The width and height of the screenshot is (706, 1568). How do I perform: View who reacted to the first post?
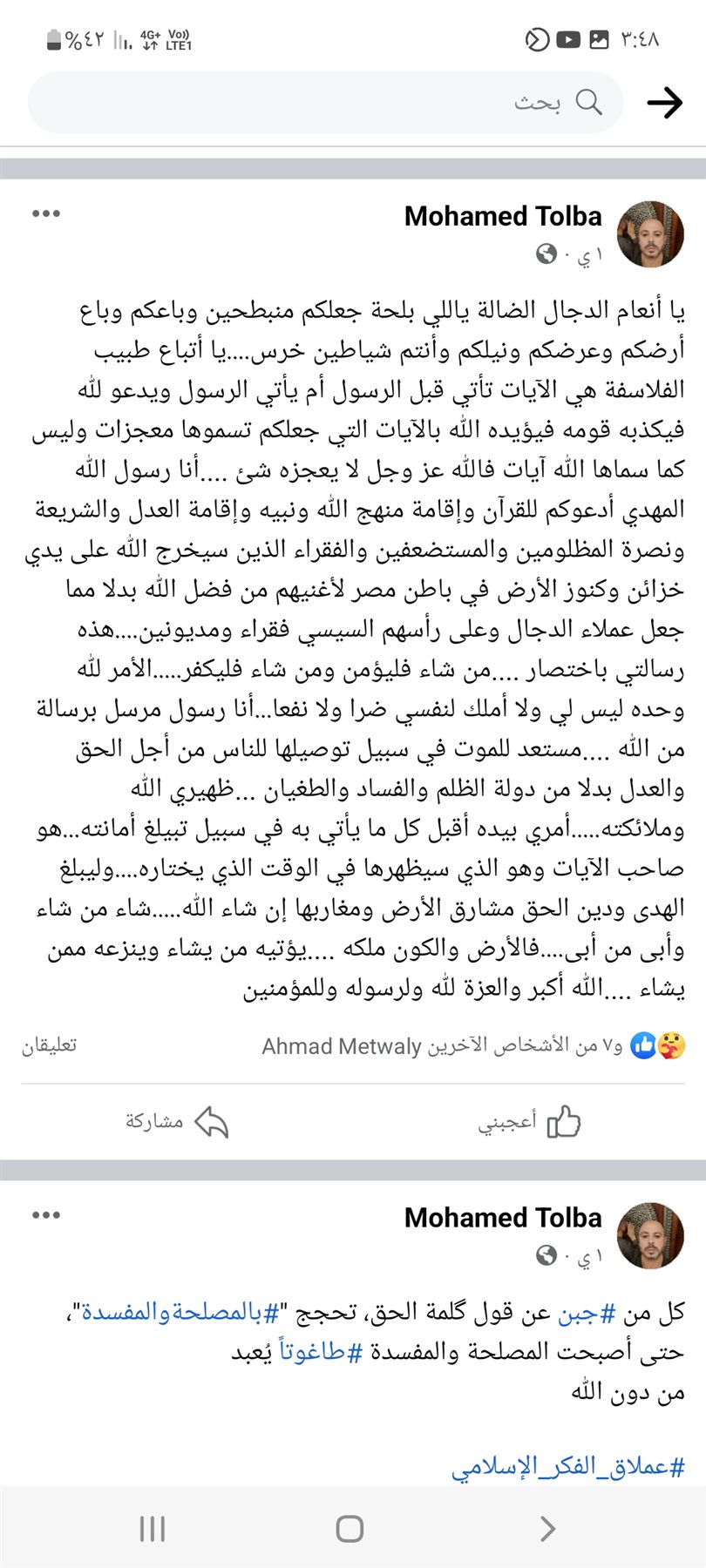point(474,1045)
